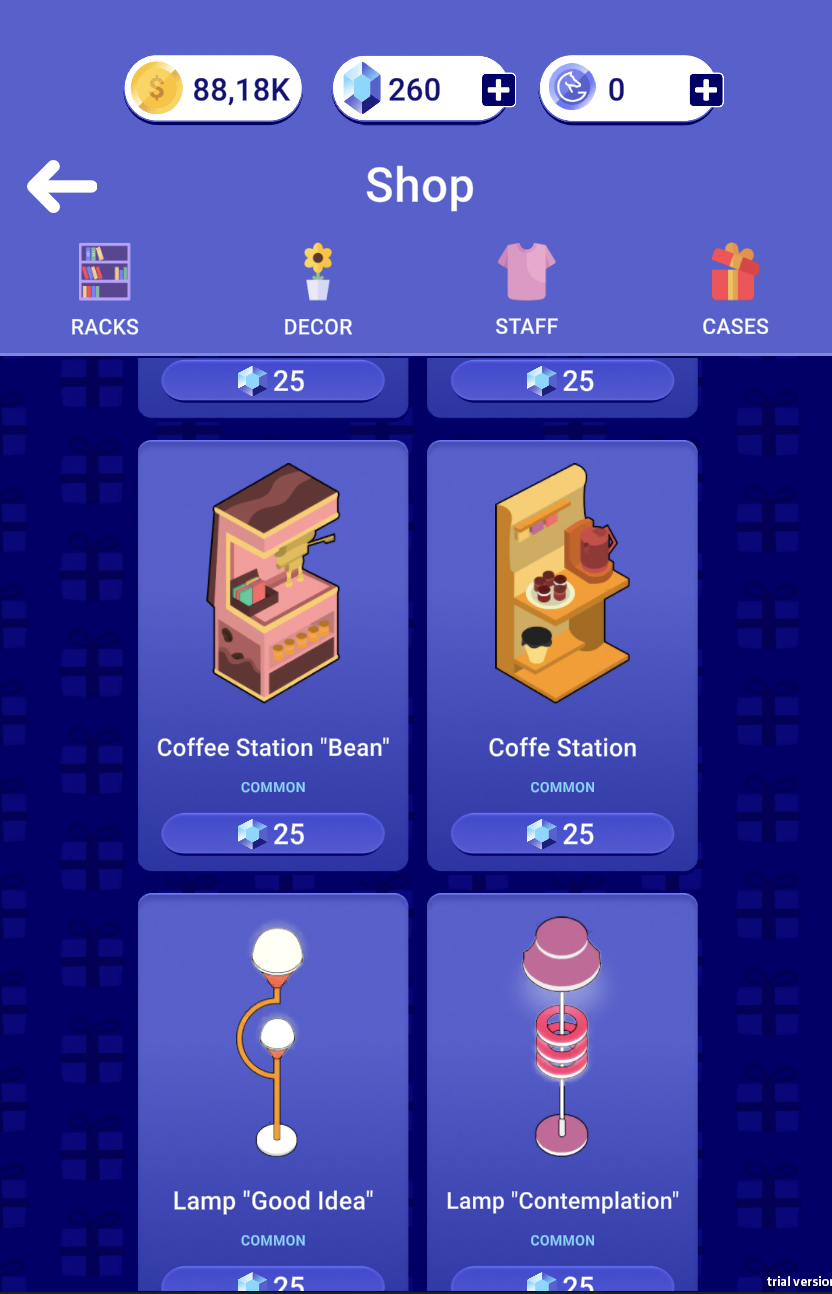Click the gold coin currency icon
This screenshot has height=1294, width=832.
(154, 88)
